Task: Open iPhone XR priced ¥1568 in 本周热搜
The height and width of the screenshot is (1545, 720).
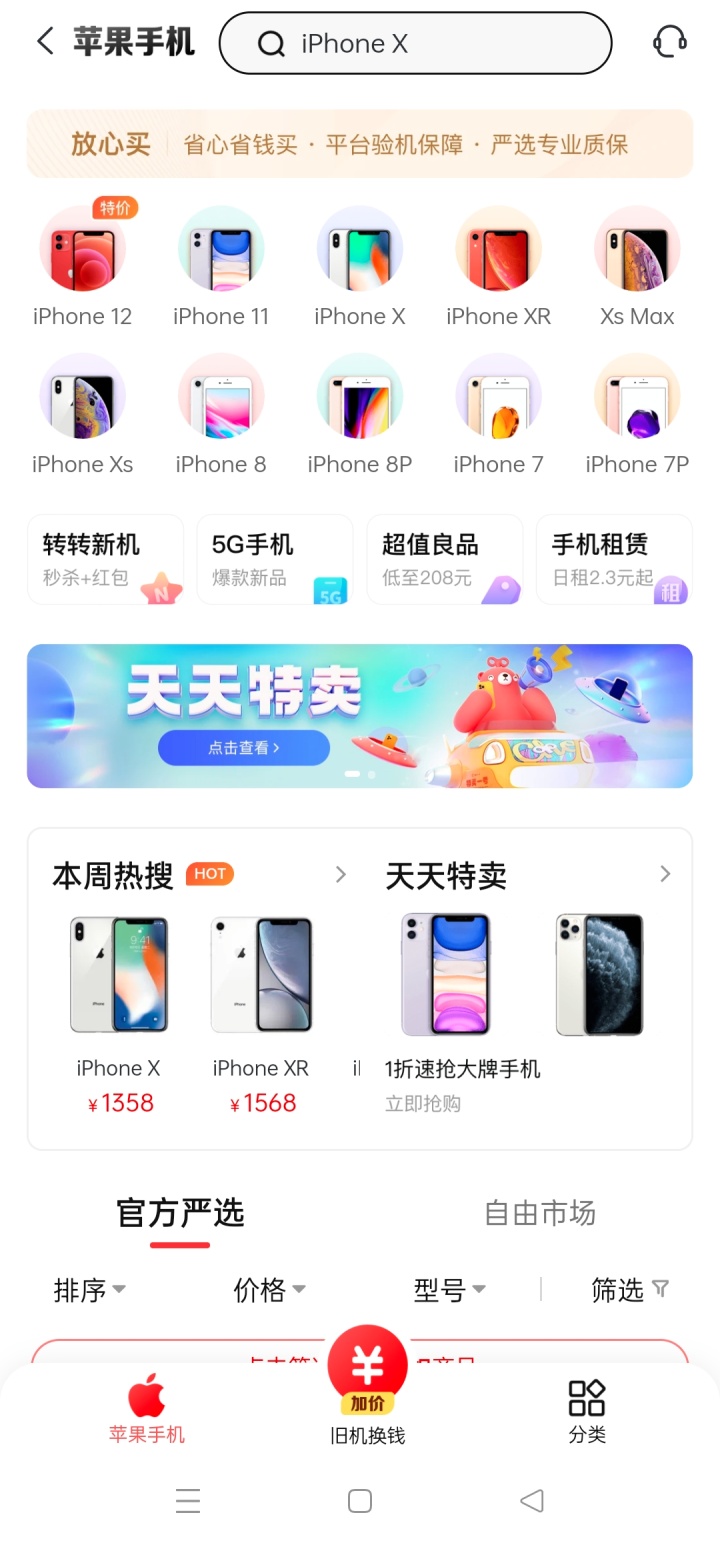Action: pyautogui.click(x=261, y=1010)
